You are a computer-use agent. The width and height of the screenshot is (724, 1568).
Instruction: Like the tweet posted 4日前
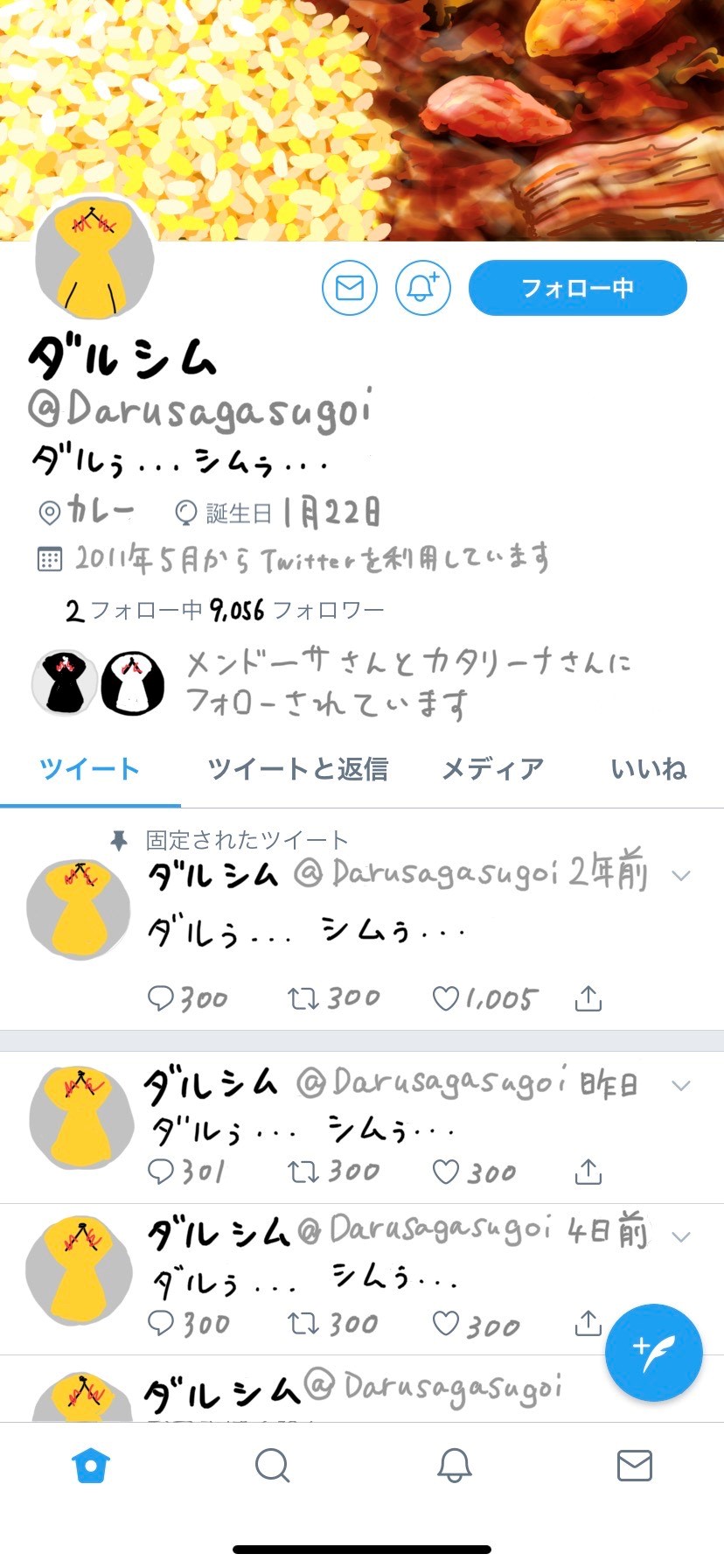point(446,1323)
